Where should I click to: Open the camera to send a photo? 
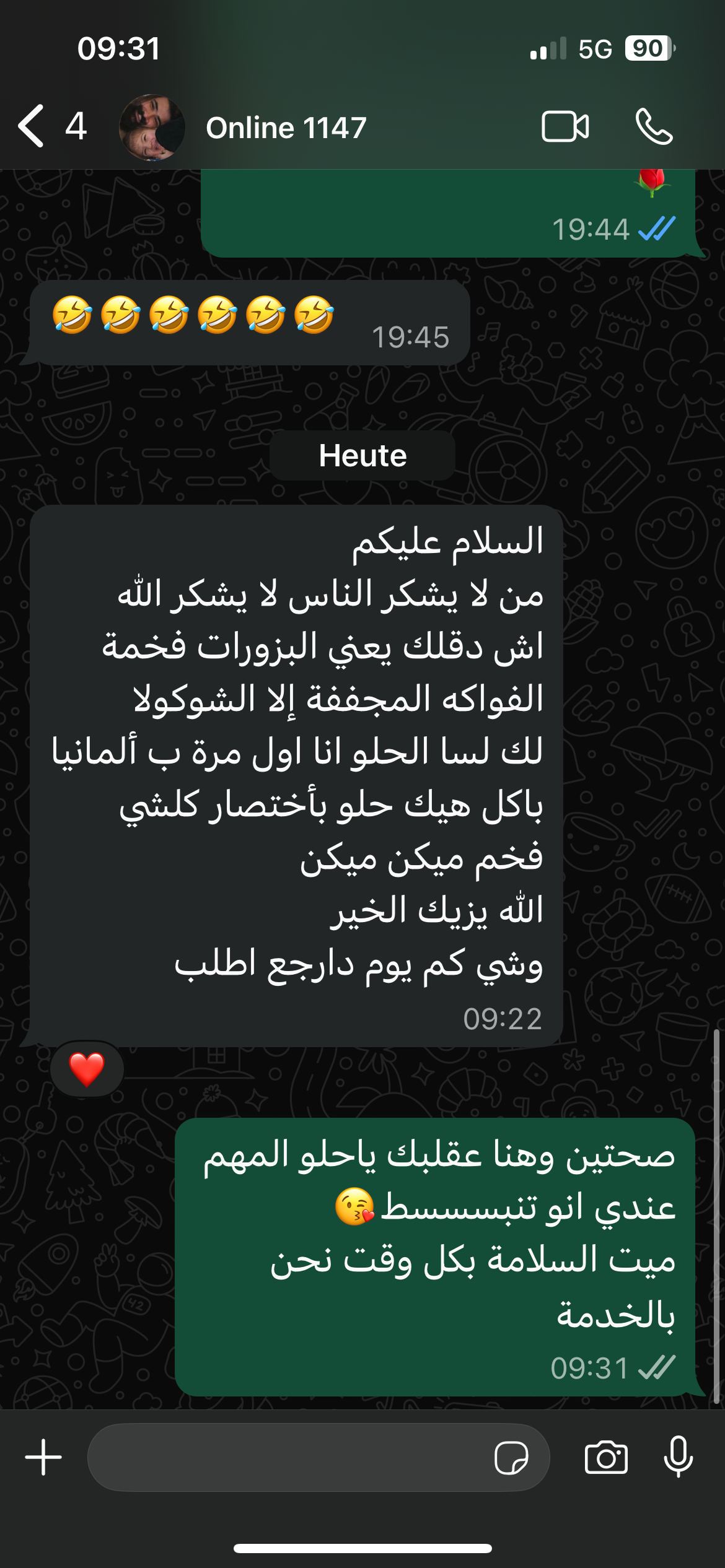[606, 1457]
